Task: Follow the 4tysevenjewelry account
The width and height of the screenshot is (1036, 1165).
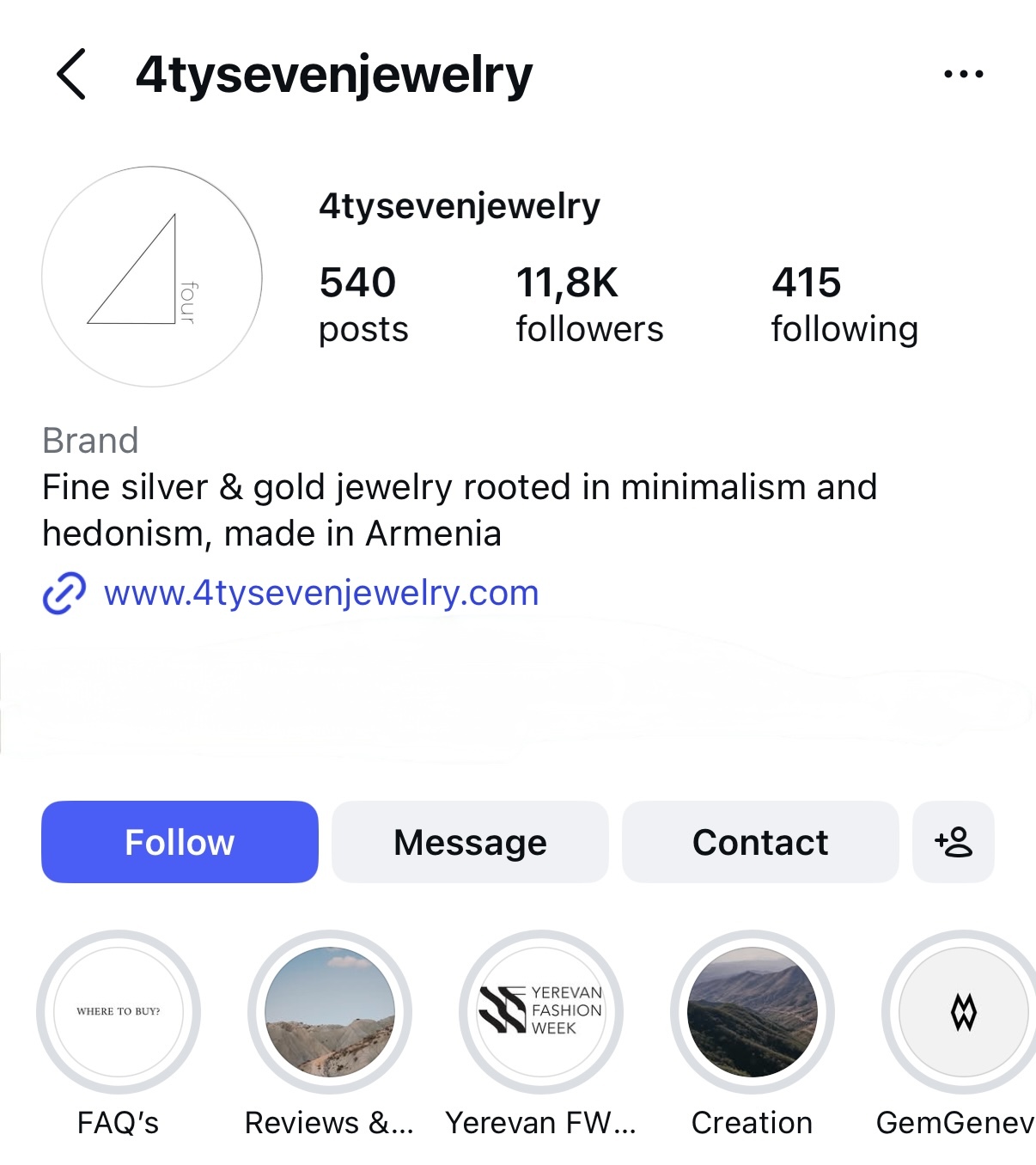Action: [180, 842]
